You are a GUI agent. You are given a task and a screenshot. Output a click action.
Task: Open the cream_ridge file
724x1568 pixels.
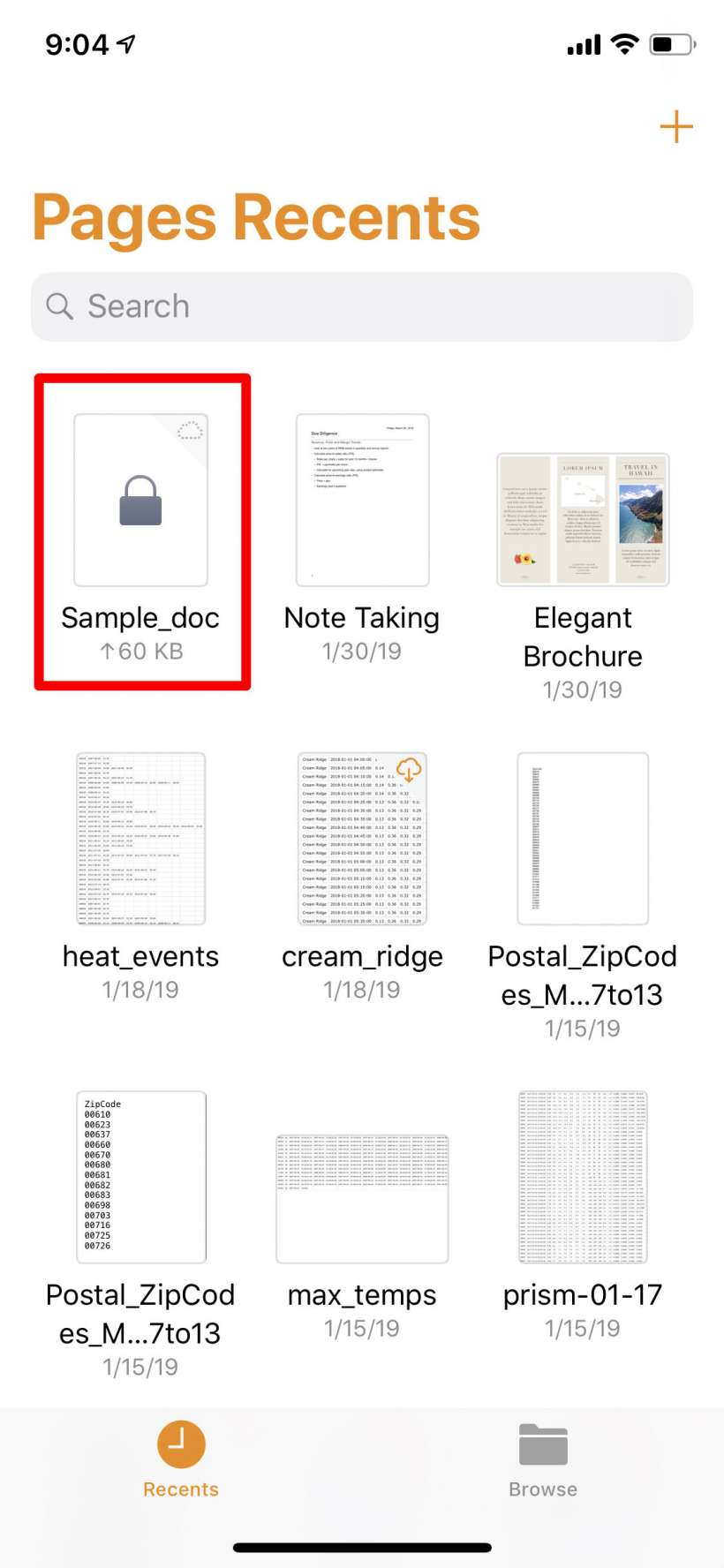(x=362, y=839)
